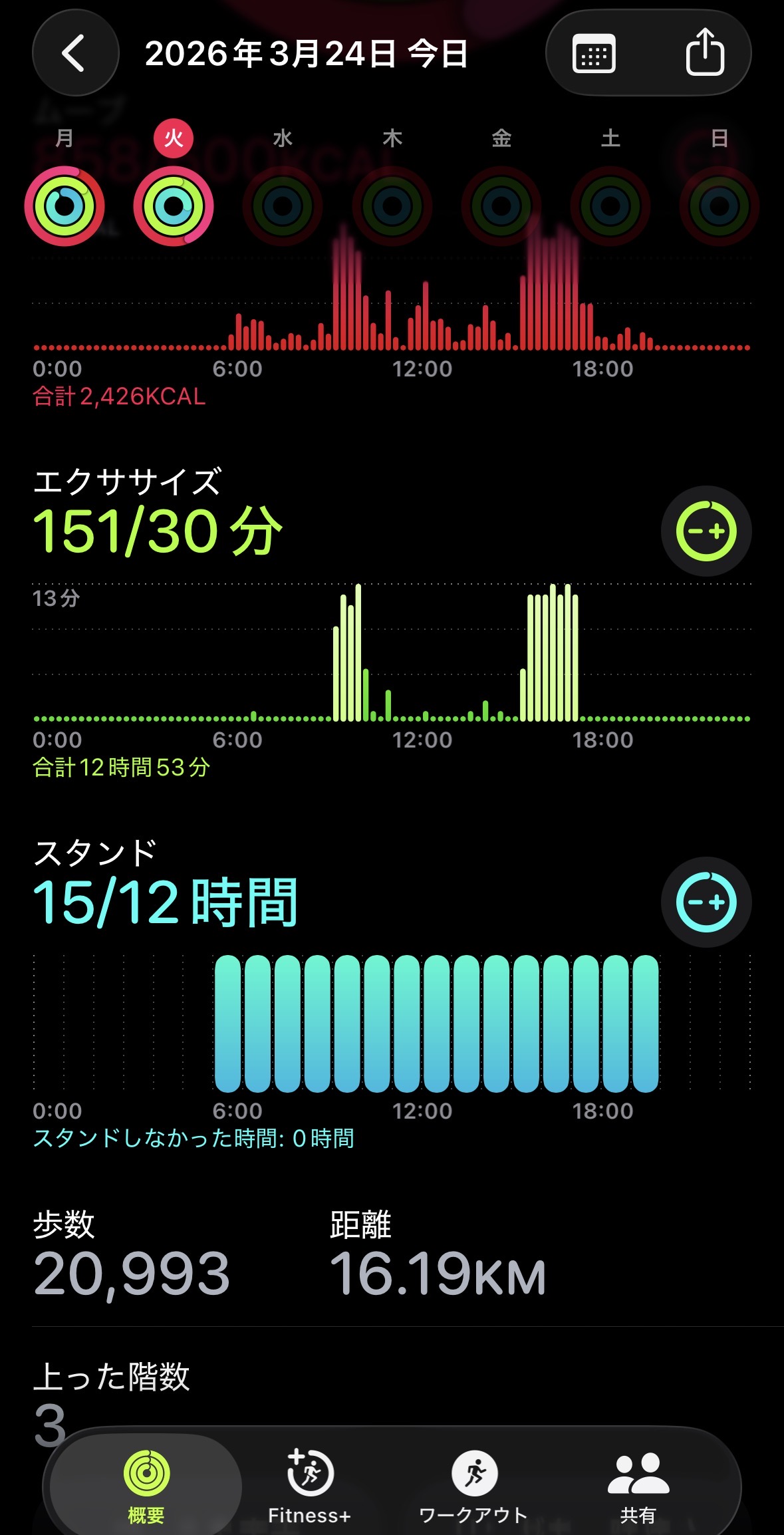Select Friday's activity rings

(x=501, y=206)
